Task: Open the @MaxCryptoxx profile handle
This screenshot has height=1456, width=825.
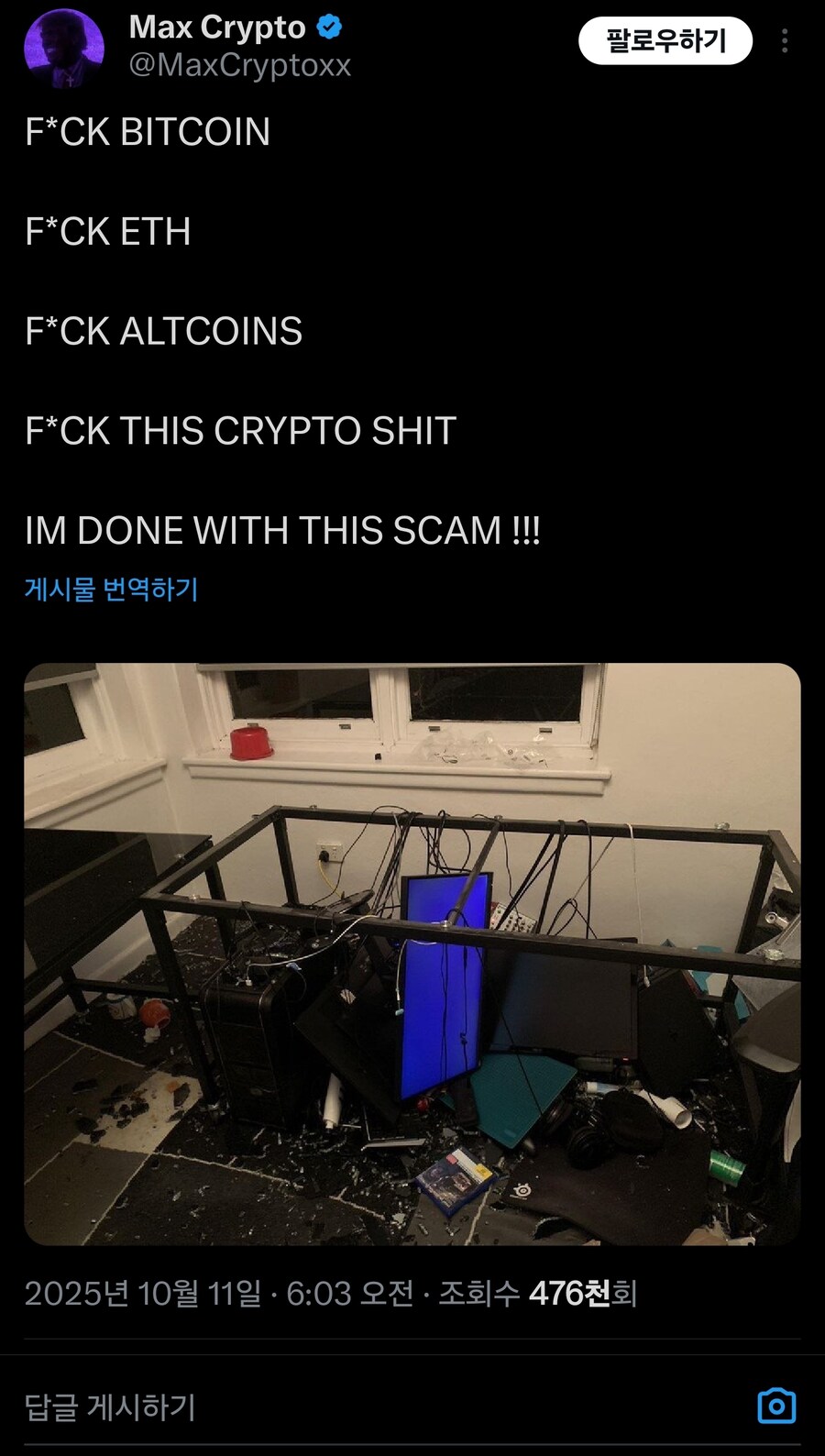Action: [x=240, y=66]
